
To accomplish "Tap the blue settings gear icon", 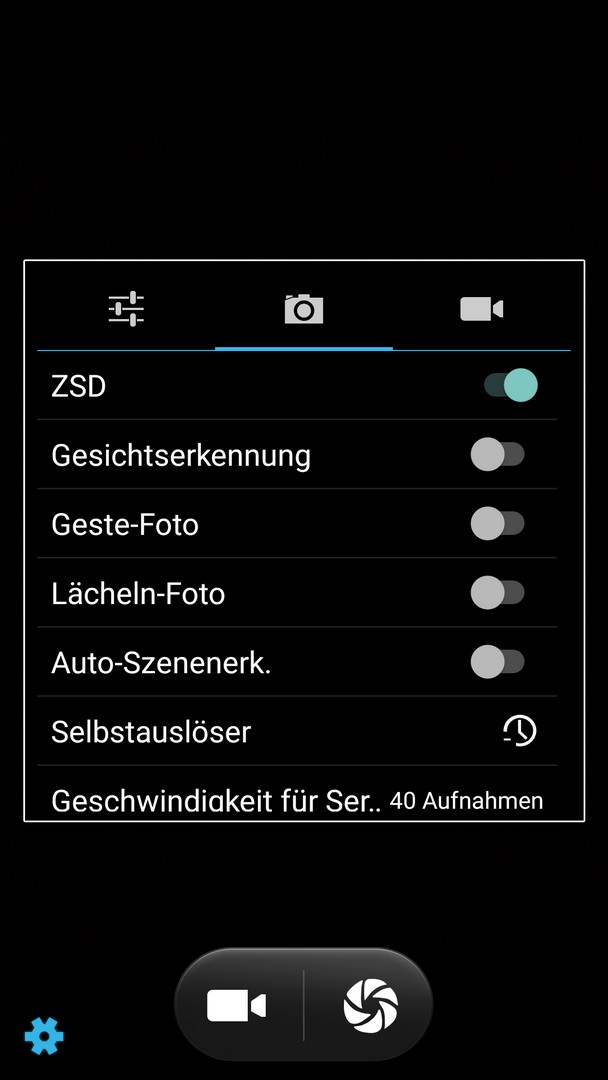I will (x=44, y=1035).
